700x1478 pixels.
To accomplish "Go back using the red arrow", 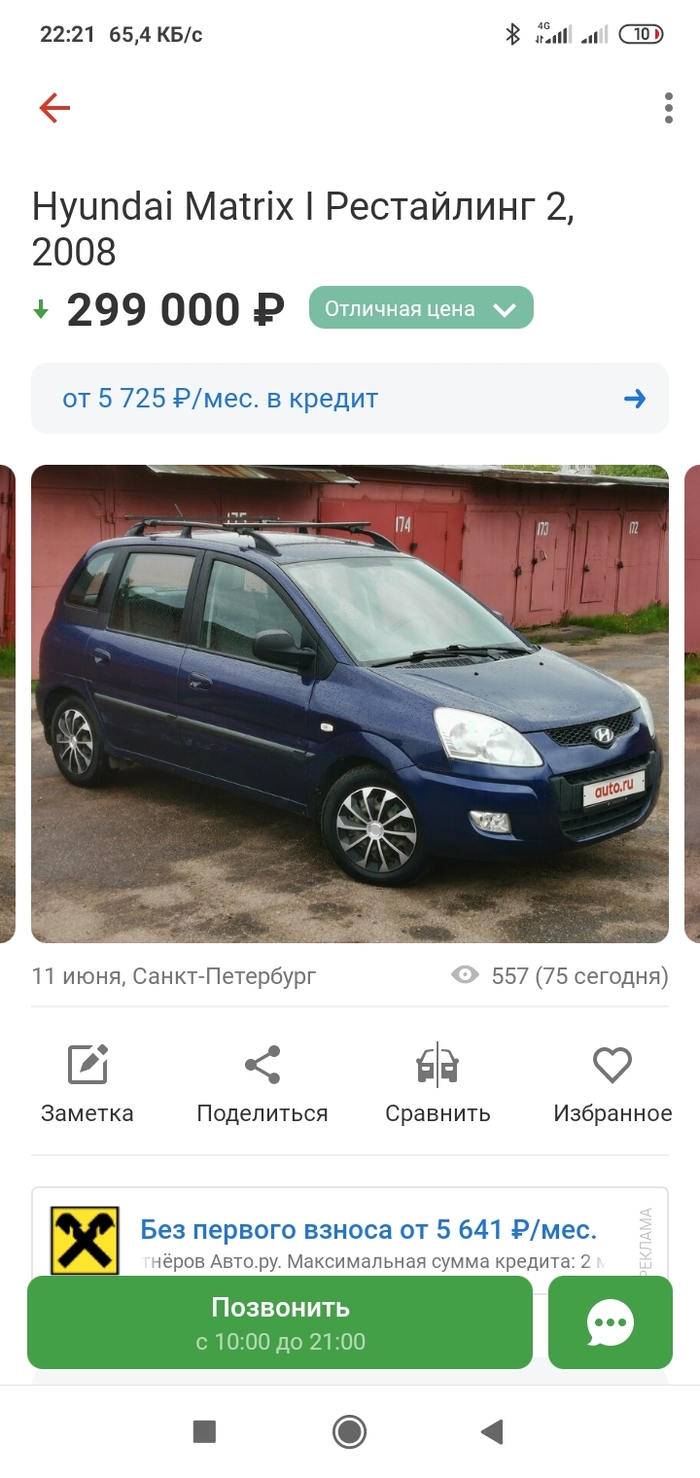I will [55, 108].
